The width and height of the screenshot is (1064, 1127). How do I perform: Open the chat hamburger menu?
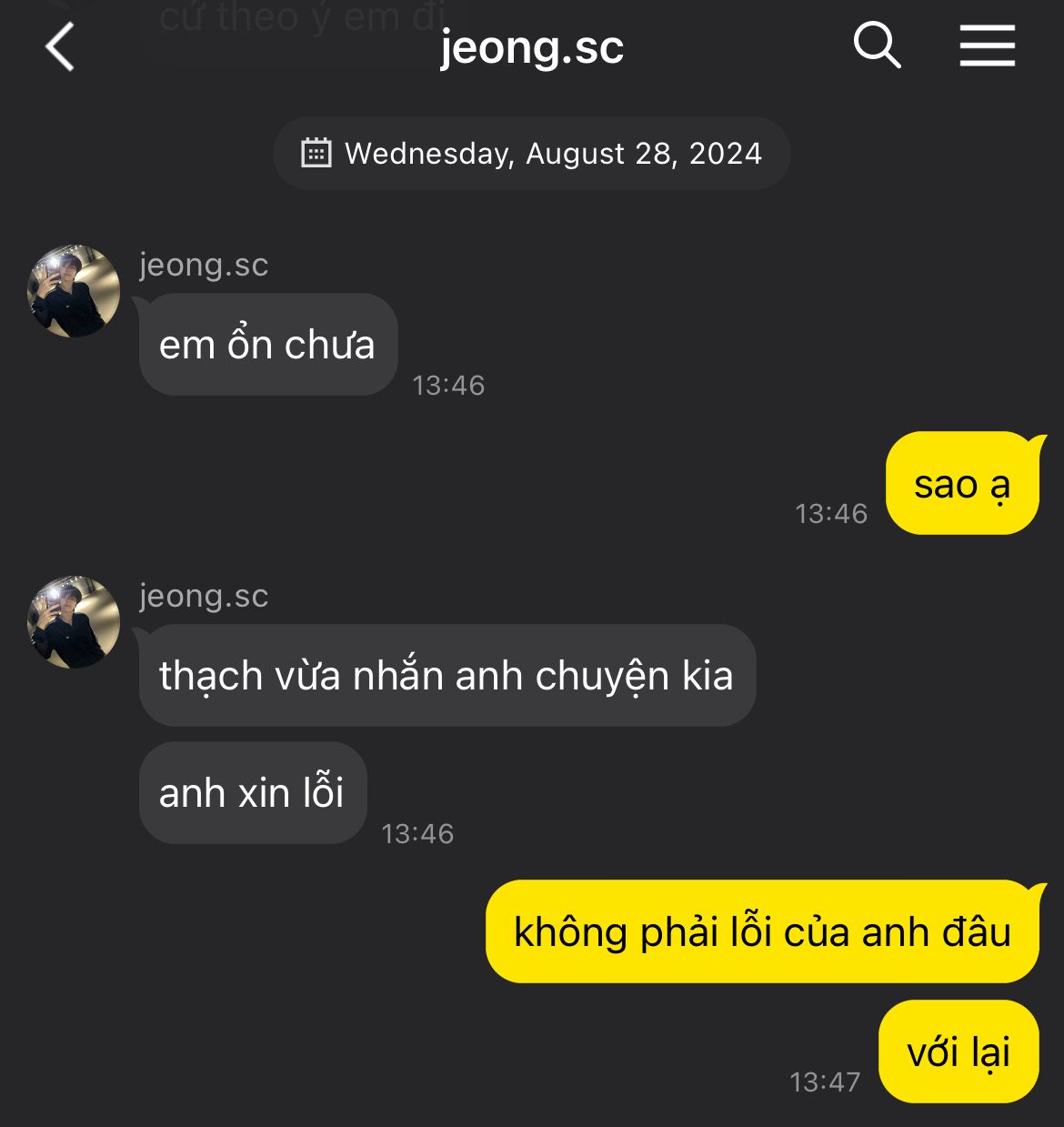[987, 45]
